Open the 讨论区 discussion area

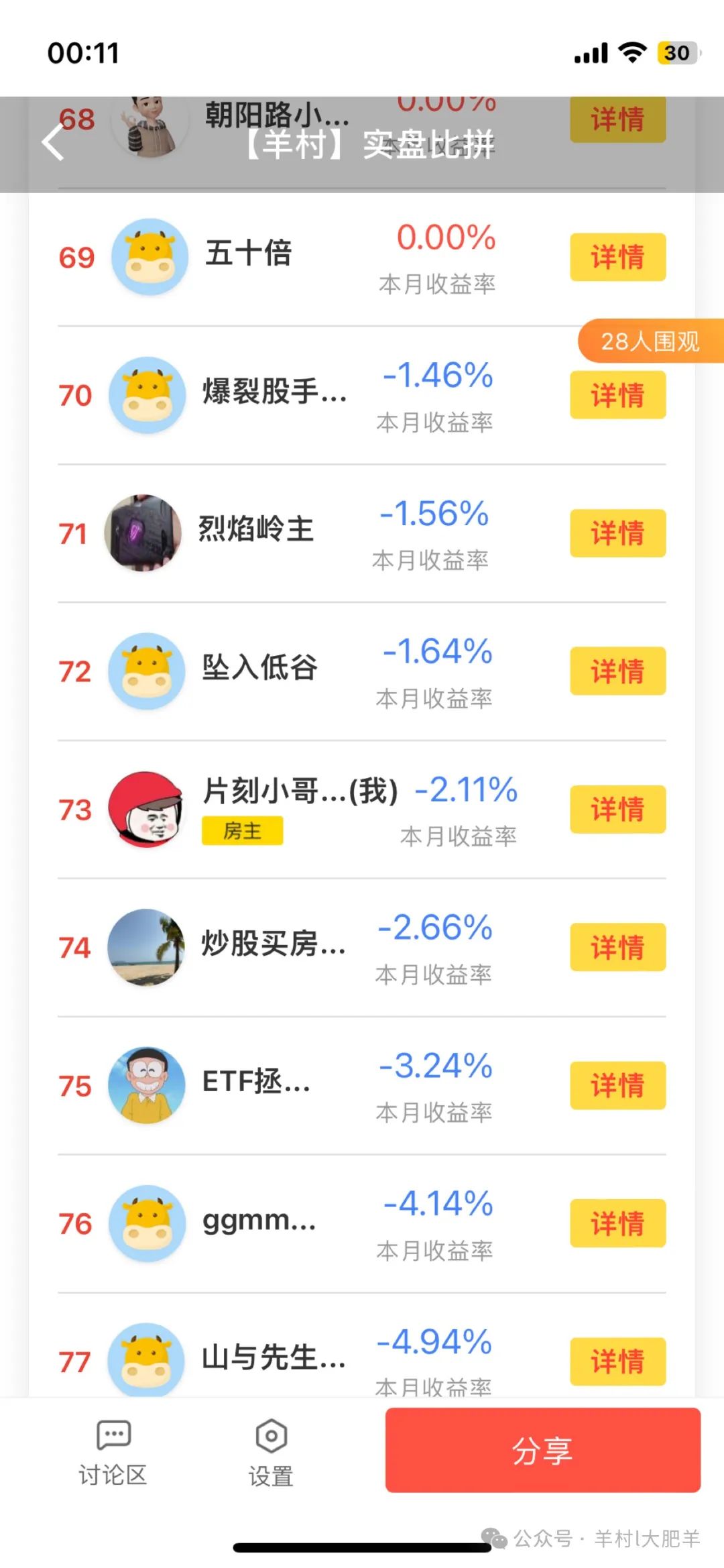[113, 1453]
